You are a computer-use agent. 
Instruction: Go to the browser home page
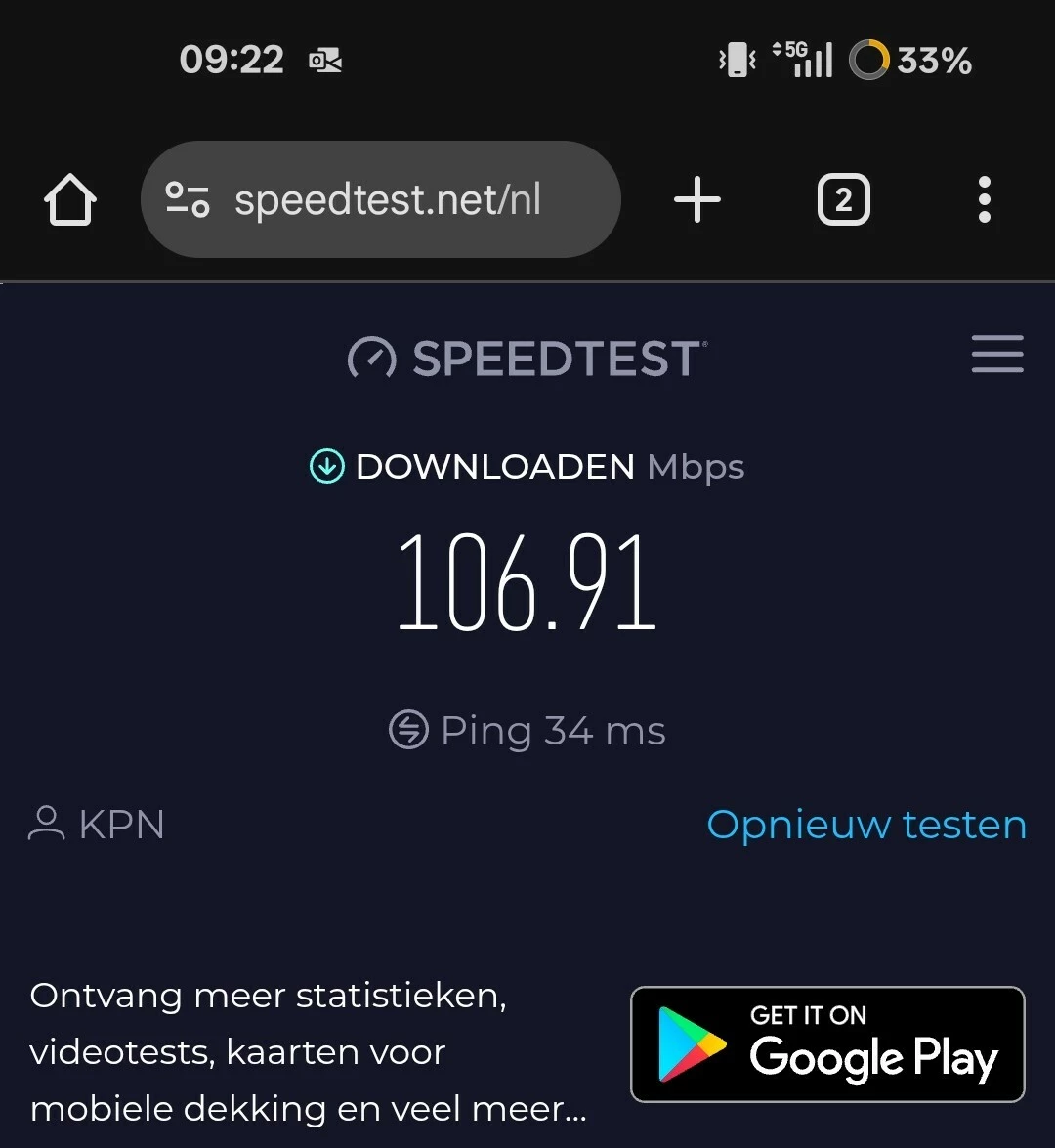click(70, 200)
